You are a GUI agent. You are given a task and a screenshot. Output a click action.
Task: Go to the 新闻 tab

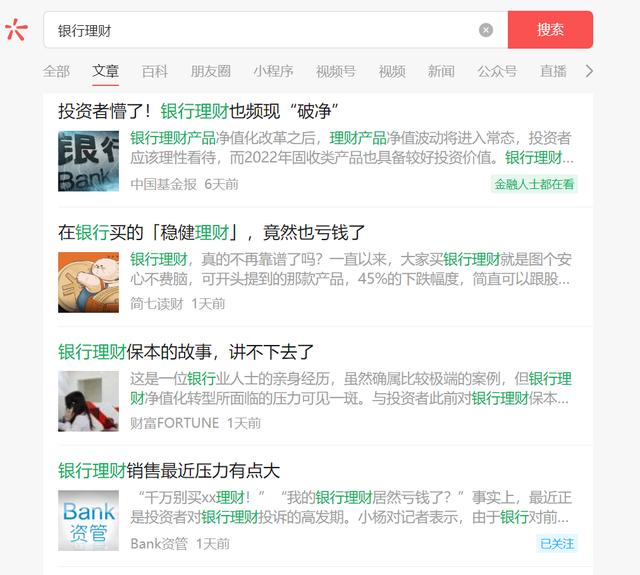[441, 71]
